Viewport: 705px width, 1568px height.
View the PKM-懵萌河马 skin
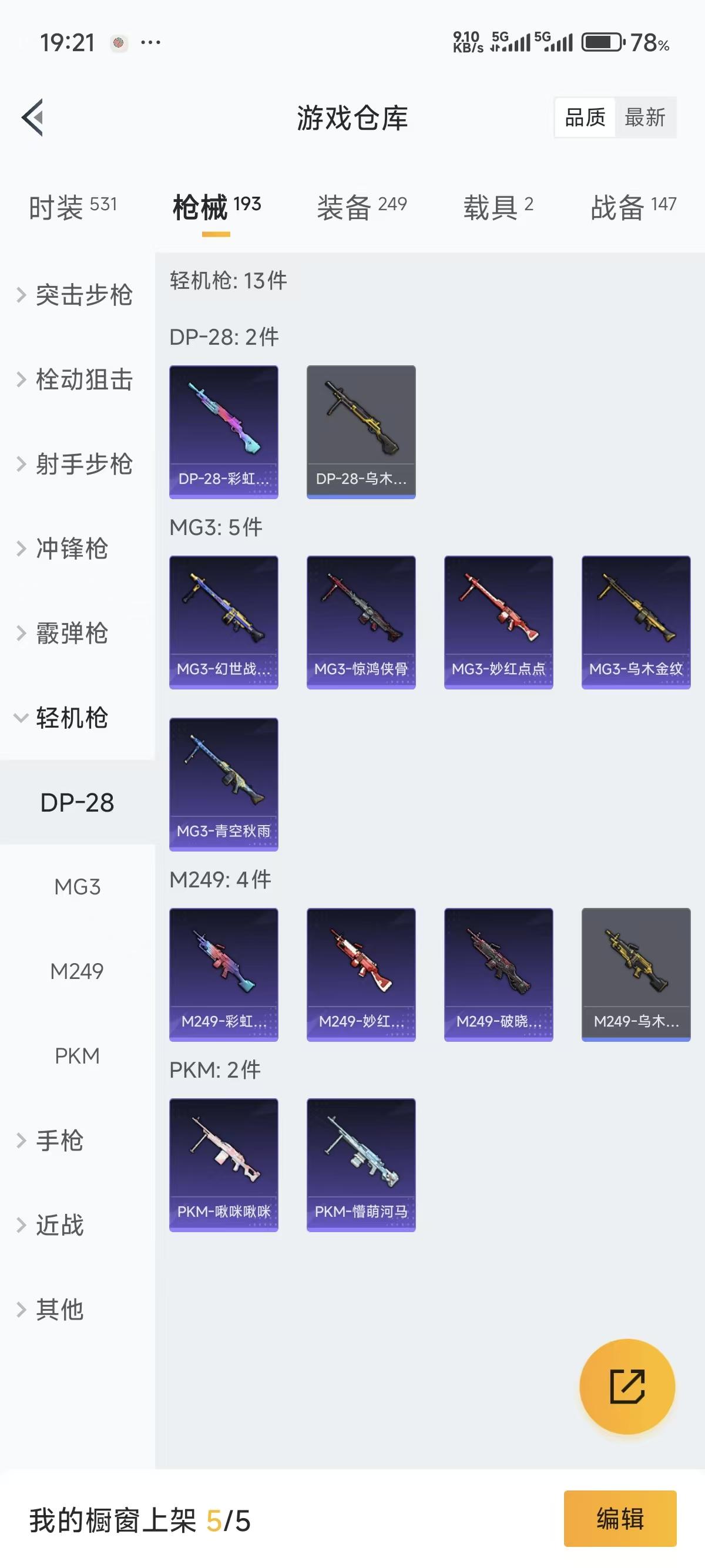(361, 1163)
